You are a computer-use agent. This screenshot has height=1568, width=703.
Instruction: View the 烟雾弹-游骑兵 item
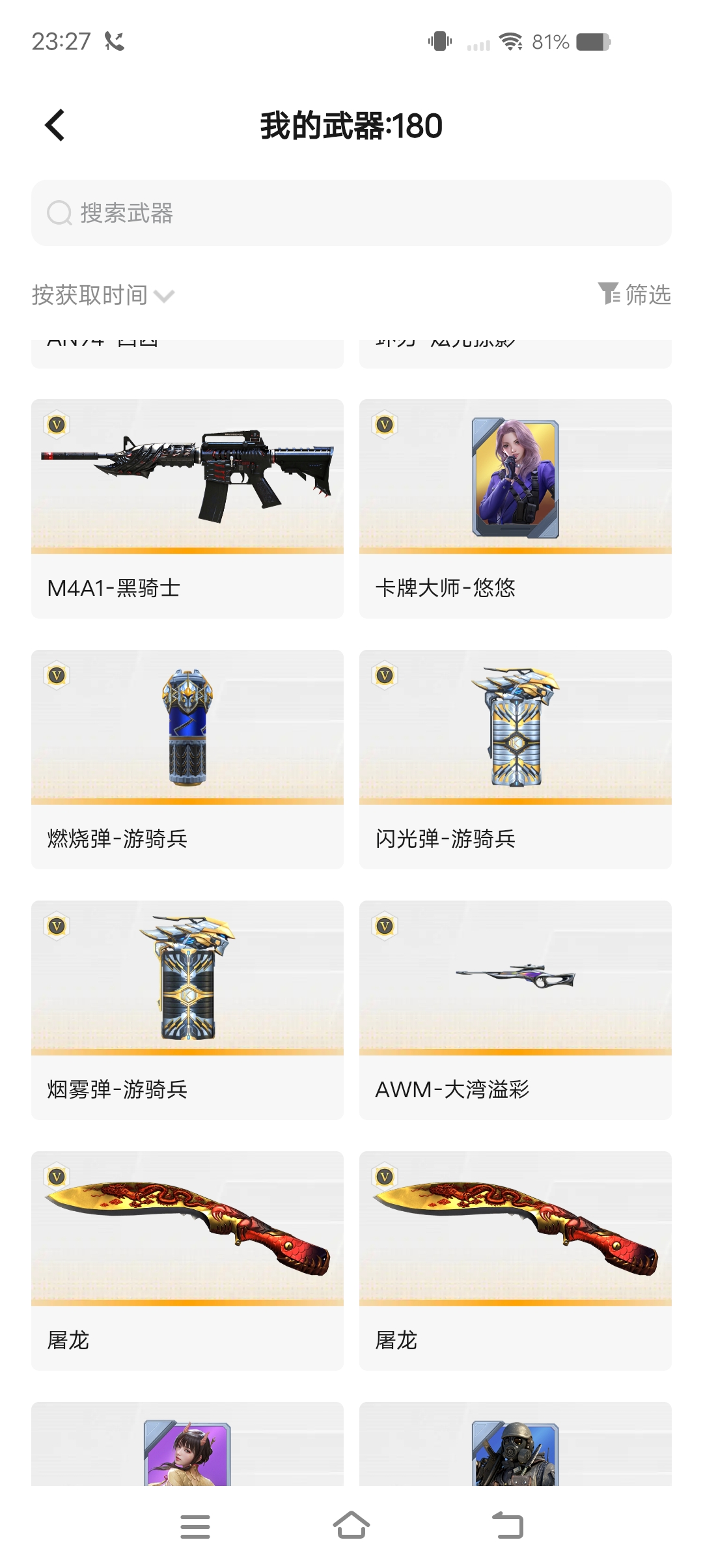pos(187,1009)
